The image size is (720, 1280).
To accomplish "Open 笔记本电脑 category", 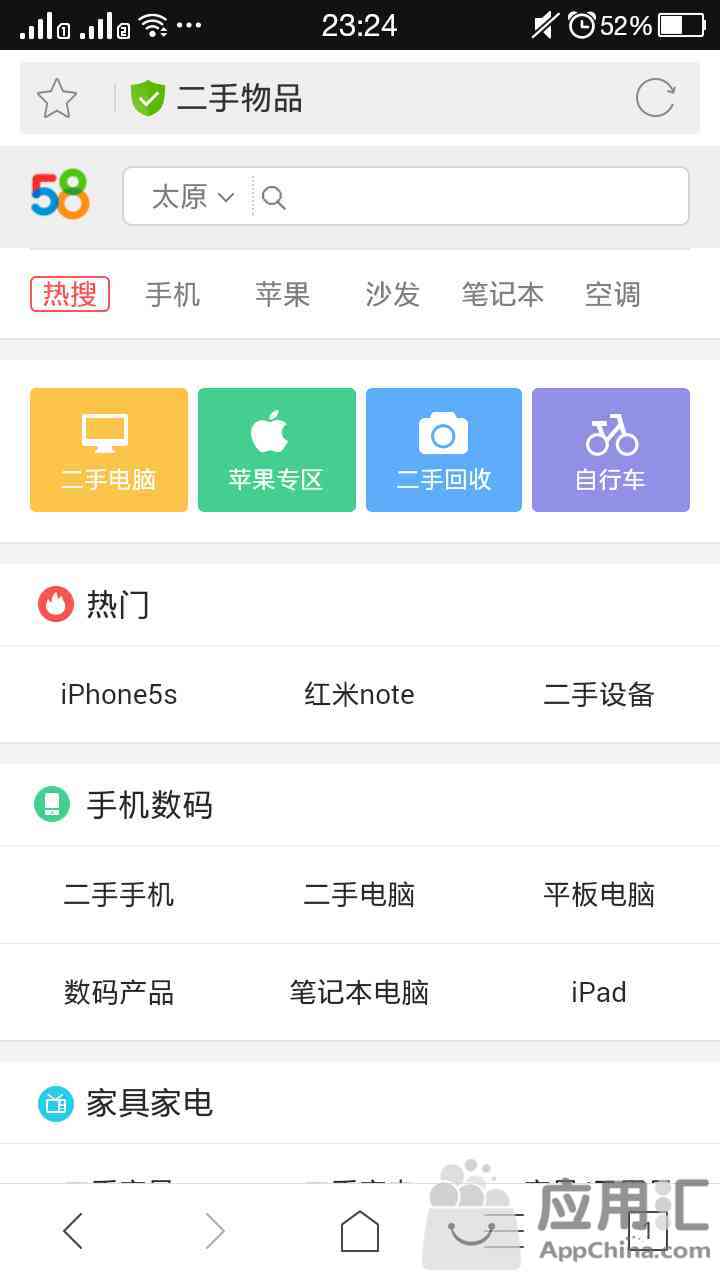I will pyautogui.click(x=359, y=992).
